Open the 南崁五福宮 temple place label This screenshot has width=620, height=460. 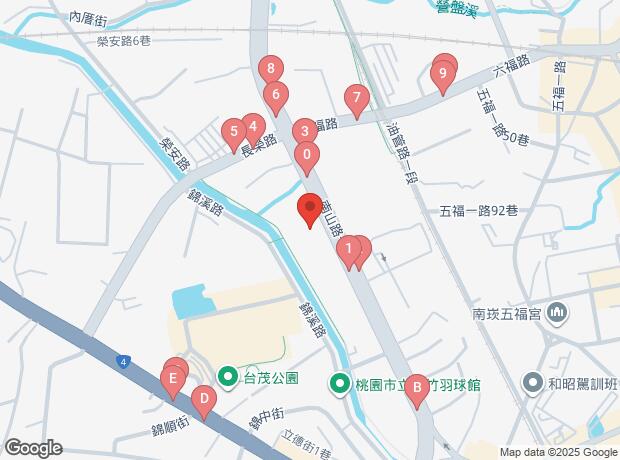point(507,314)
